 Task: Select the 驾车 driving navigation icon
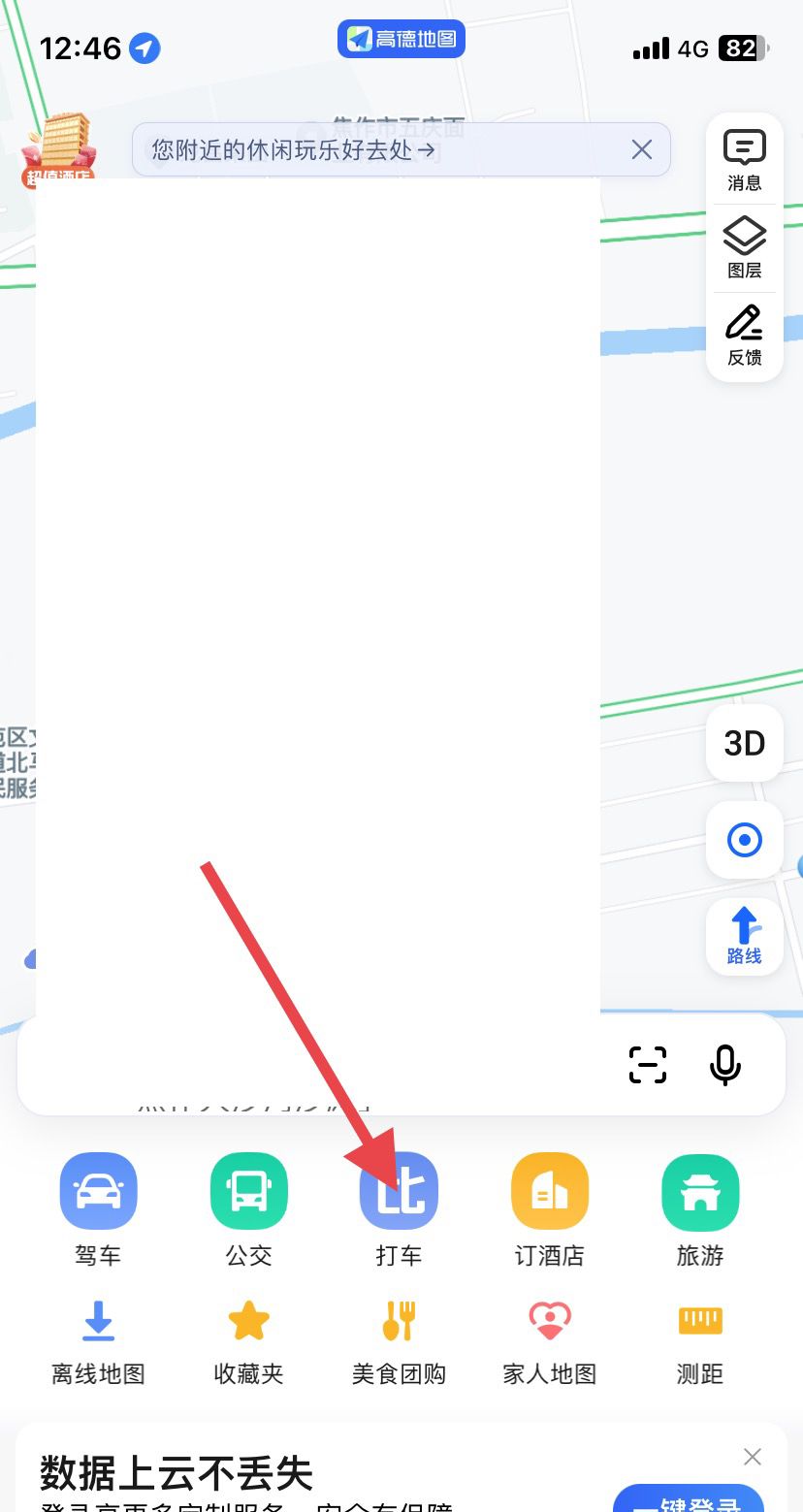pyautogui.click(x=97, y=1190)
